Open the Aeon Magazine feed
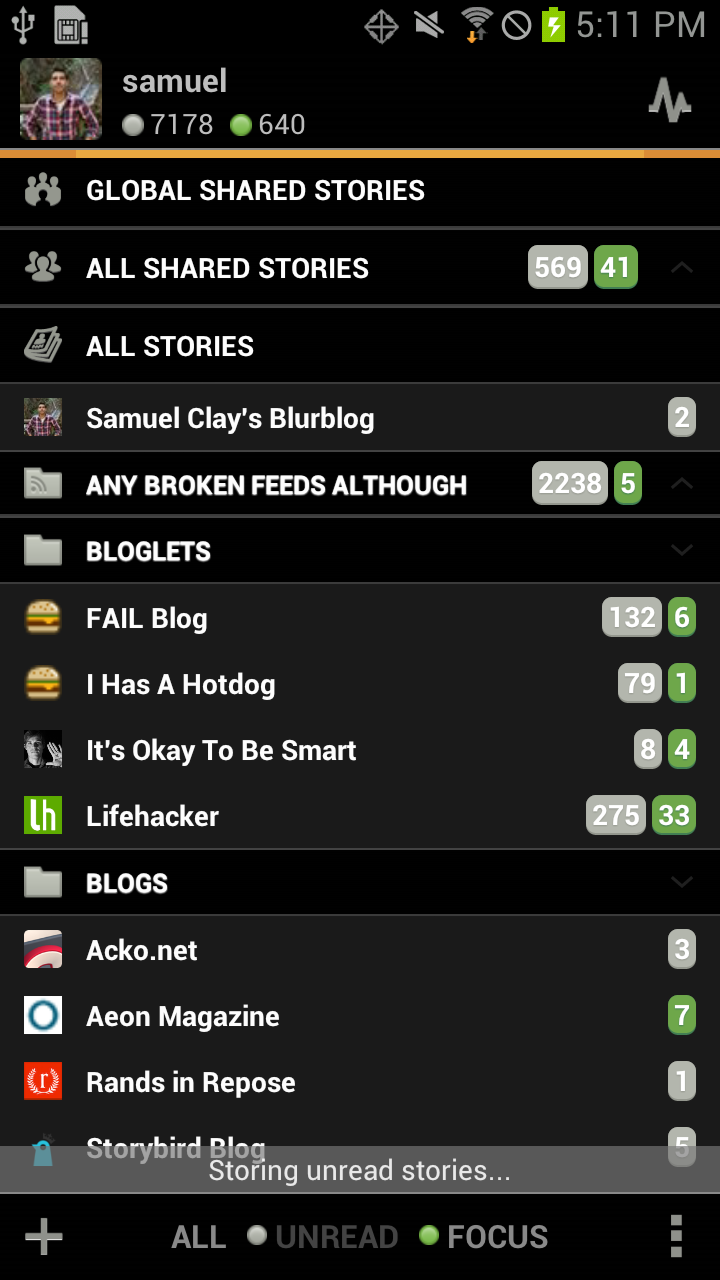 183,1016
